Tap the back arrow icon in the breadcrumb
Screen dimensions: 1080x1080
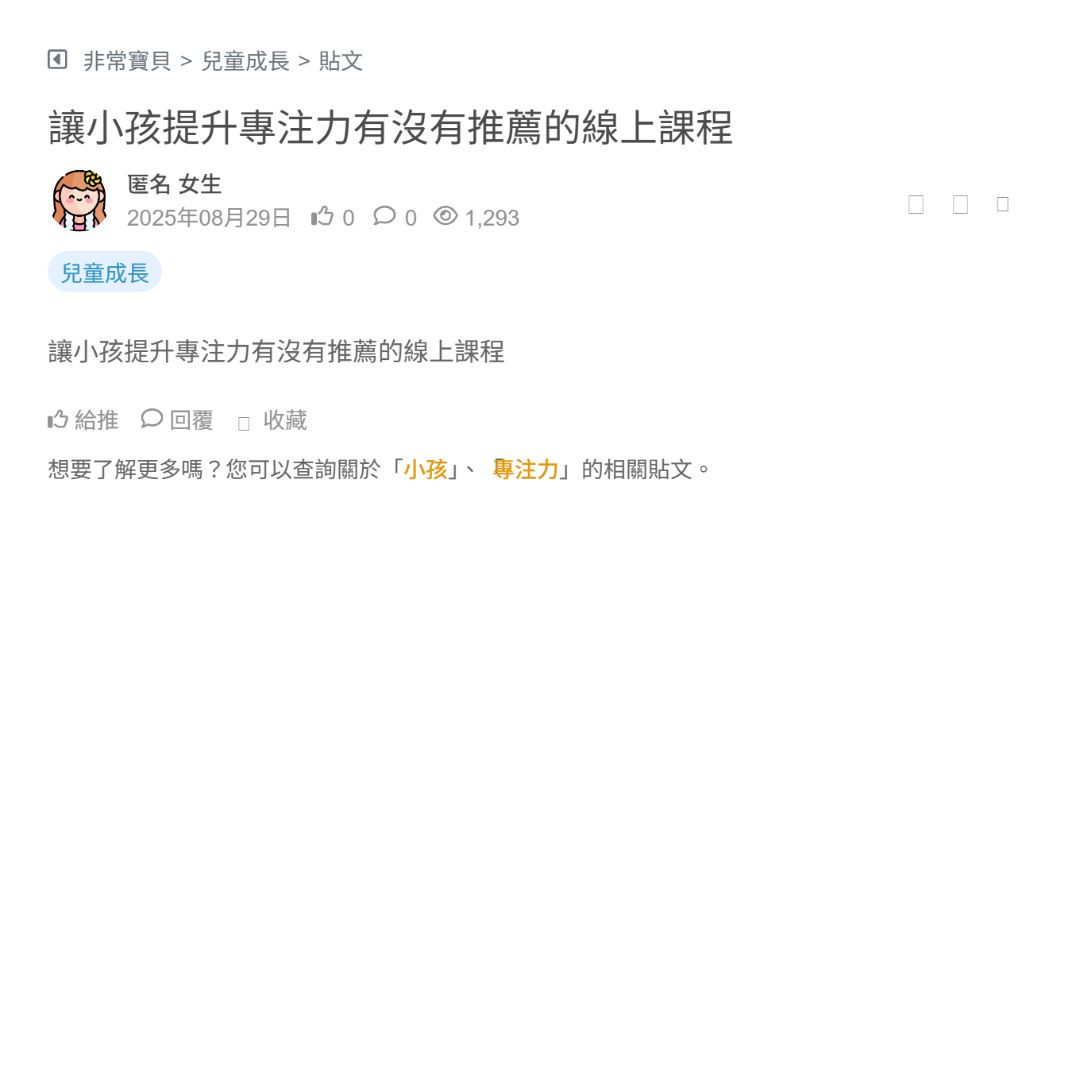tap(57, 60)
